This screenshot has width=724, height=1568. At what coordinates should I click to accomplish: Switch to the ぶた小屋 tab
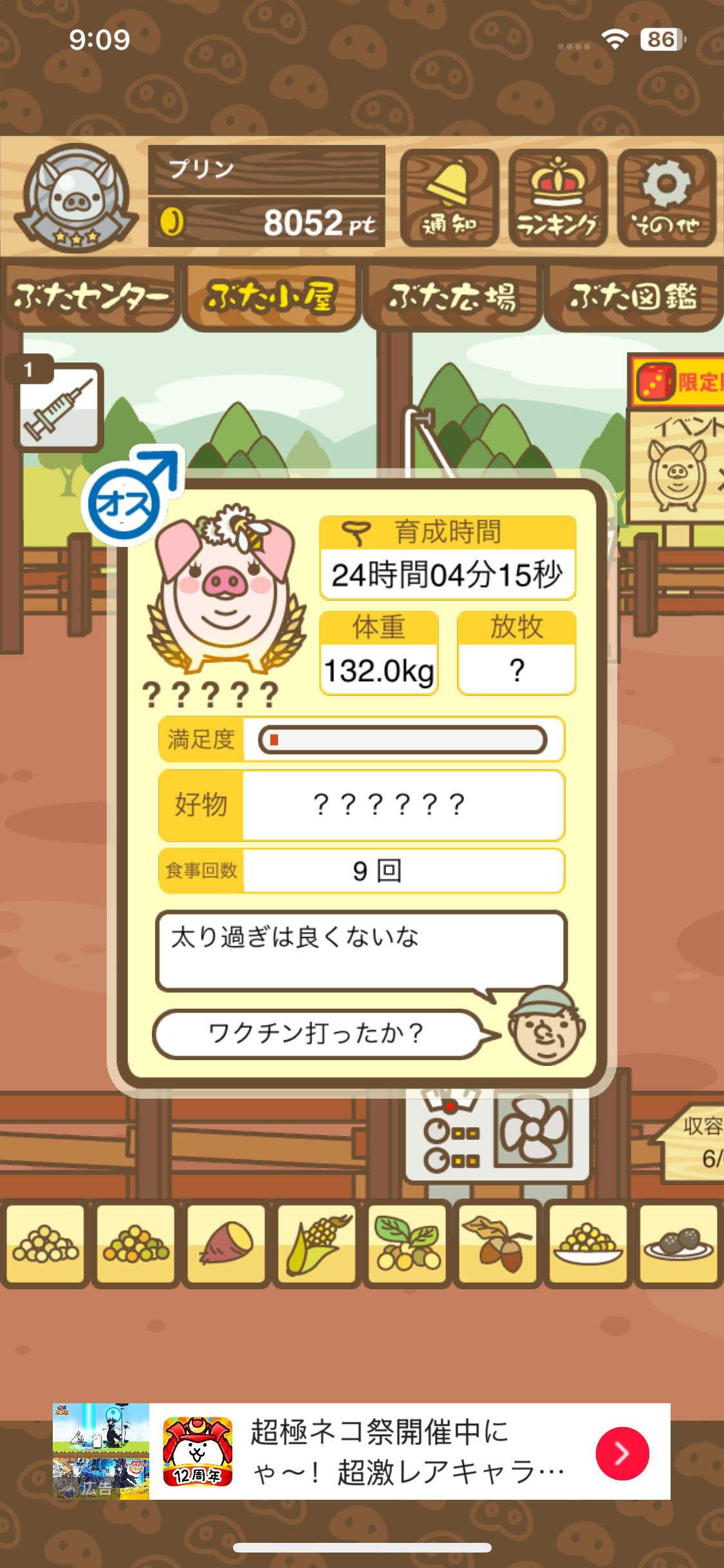coord(271,297)
